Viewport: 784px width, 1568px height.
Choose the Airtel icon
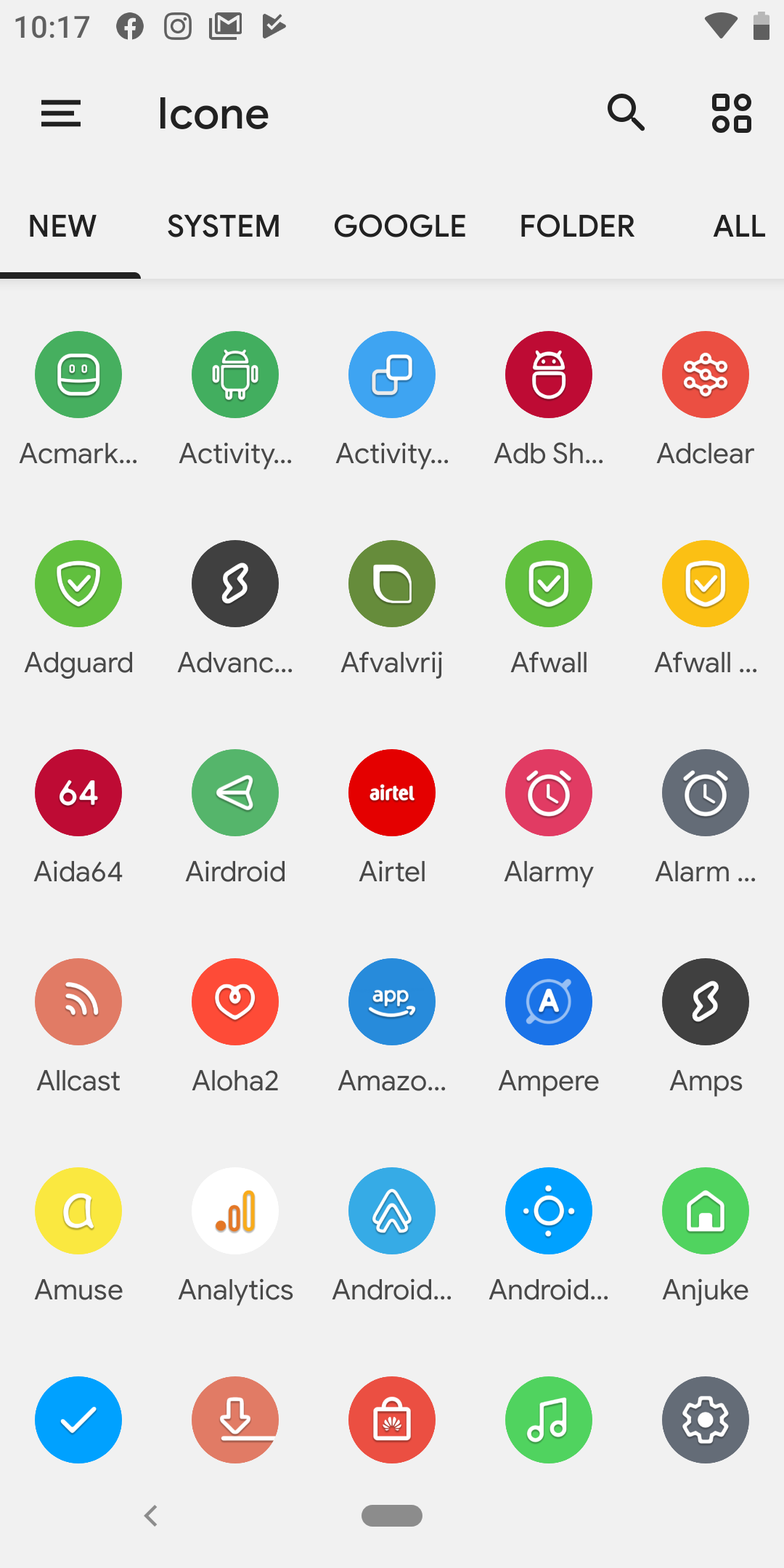pos(392,793)
